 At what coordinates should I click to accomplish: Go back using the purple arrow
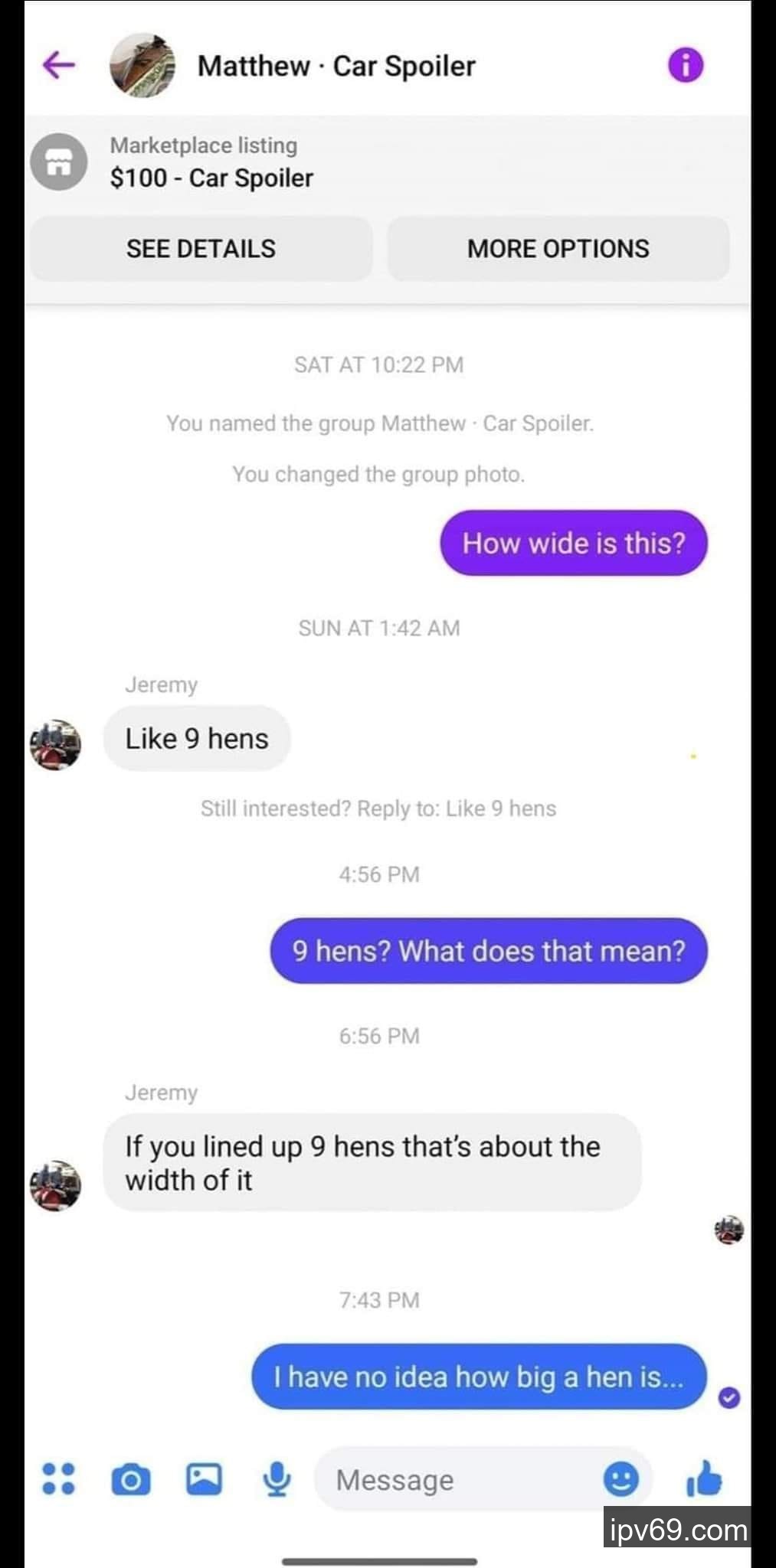tap(58, 65)
